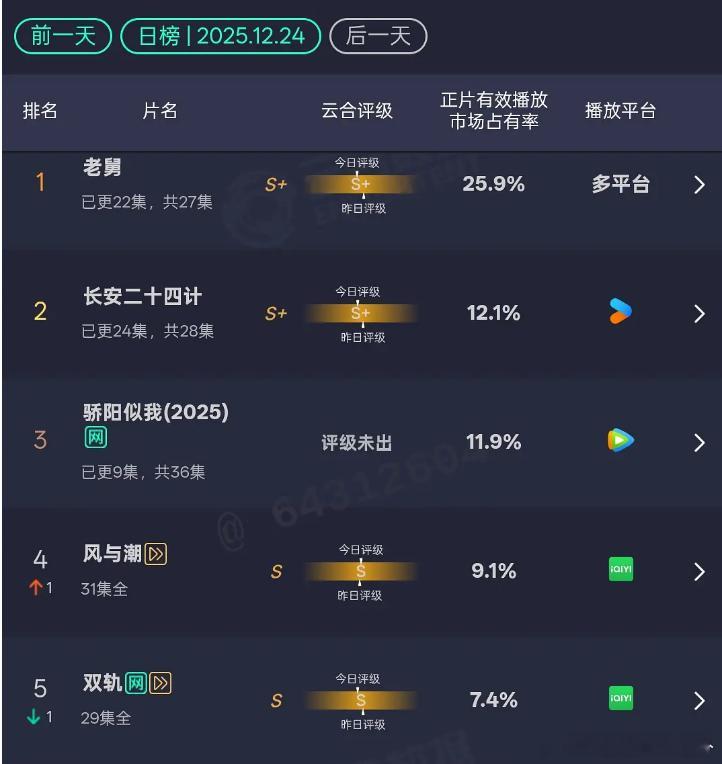Viewport: 722px width, 764px height.
Task: Open the 双轨 row chevron
Action: [698, 700]
